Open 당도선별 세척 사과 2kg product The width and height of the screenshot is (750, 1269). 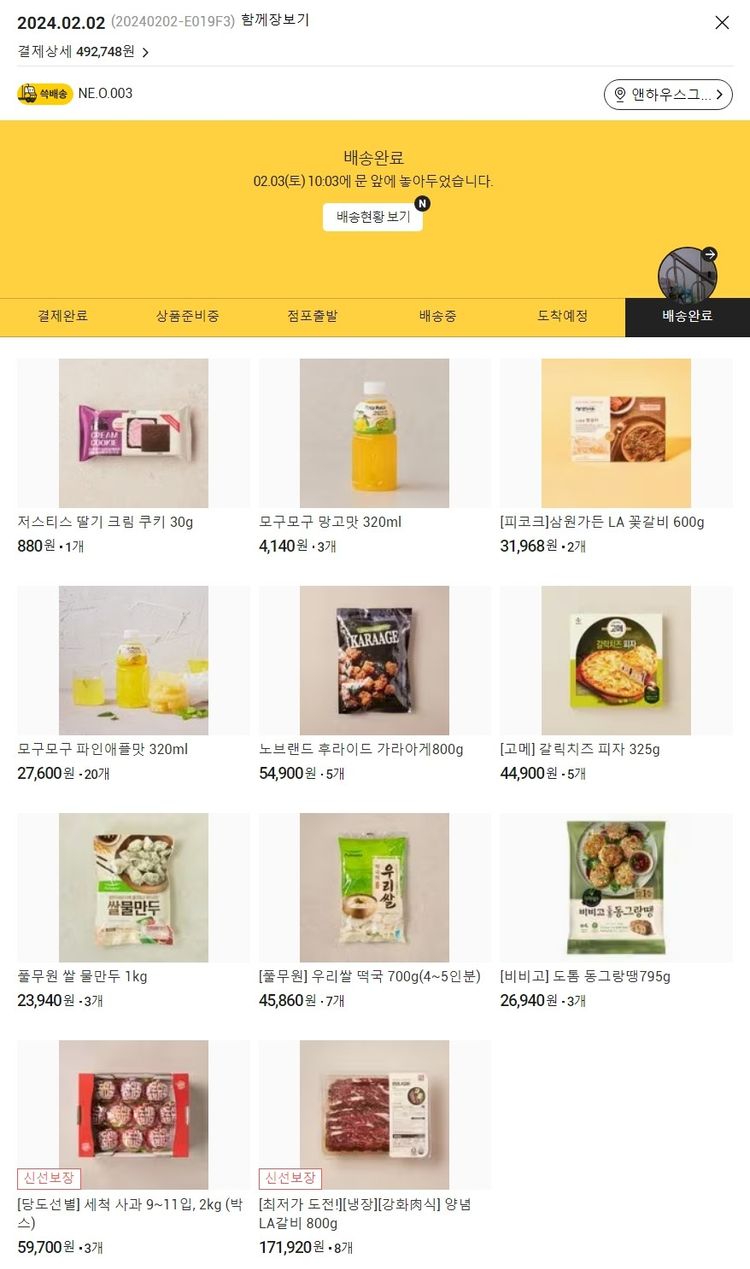pos(133,1115)
